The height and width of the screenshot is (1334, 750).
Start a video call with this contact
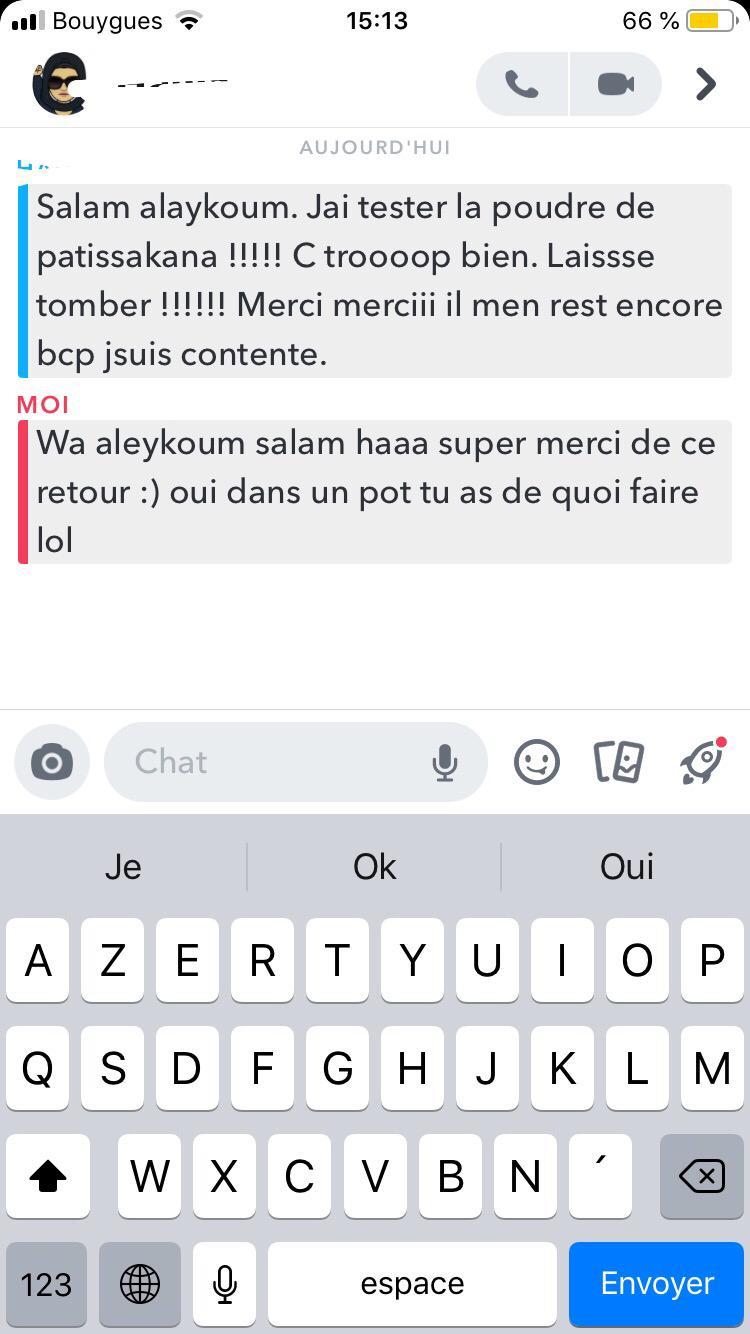click(615, 84)
